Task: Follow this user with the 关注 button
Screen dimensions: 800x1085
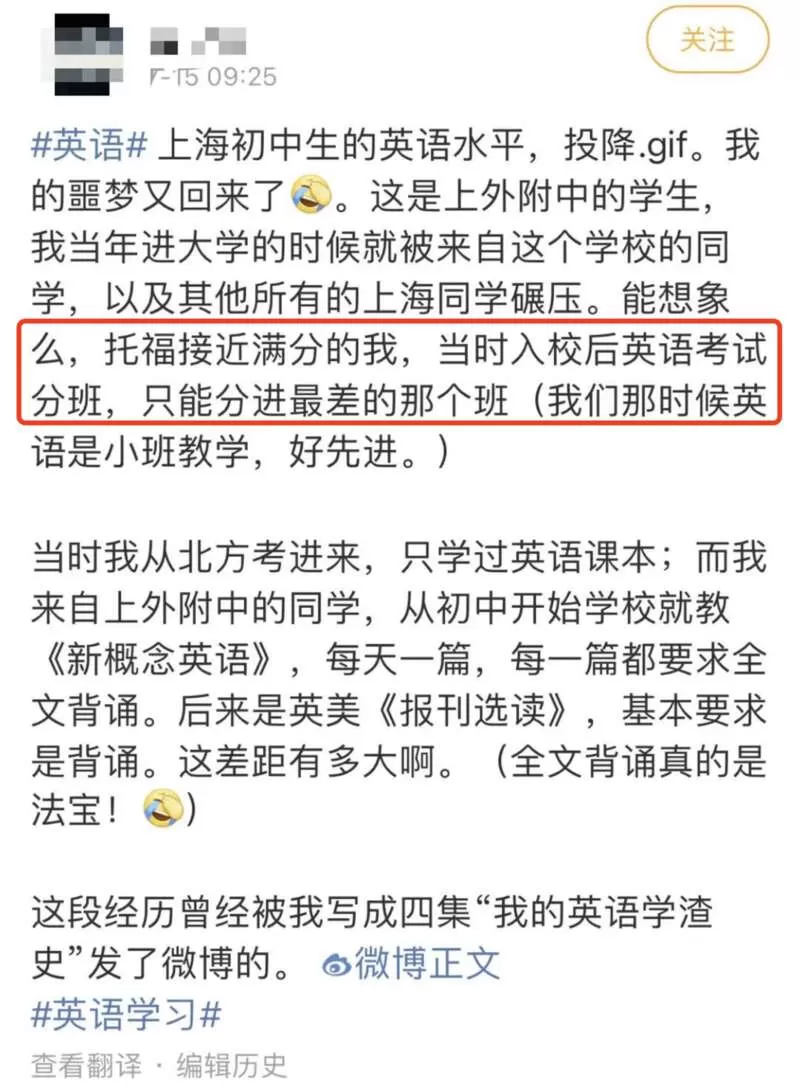Action: tap(707, 40)
